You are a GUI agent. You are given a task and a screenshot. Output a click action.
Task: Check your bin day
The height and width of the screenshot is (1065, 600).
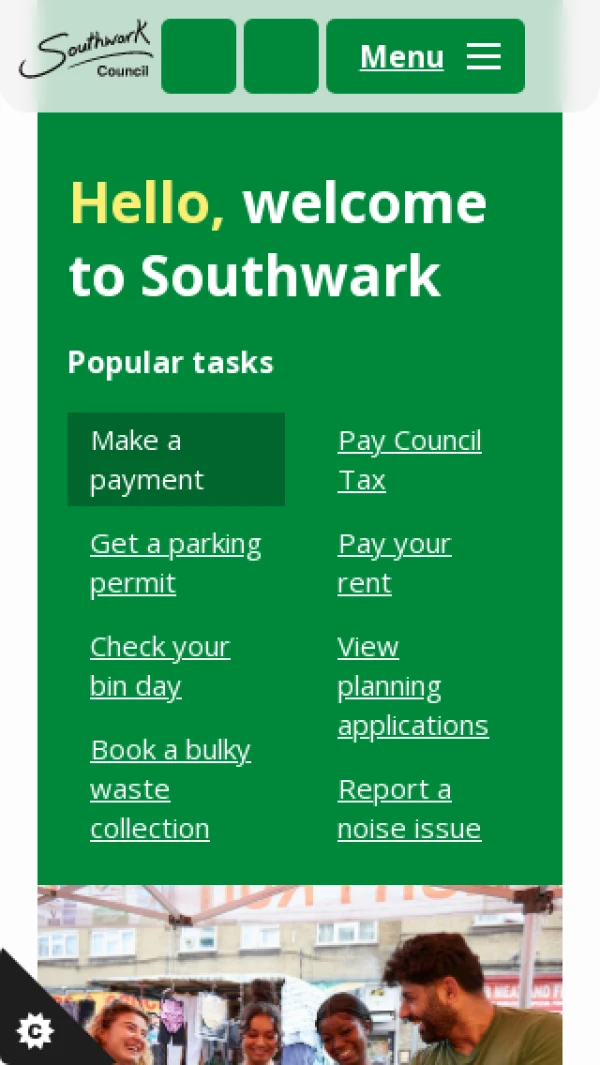[x=160, y=666]
